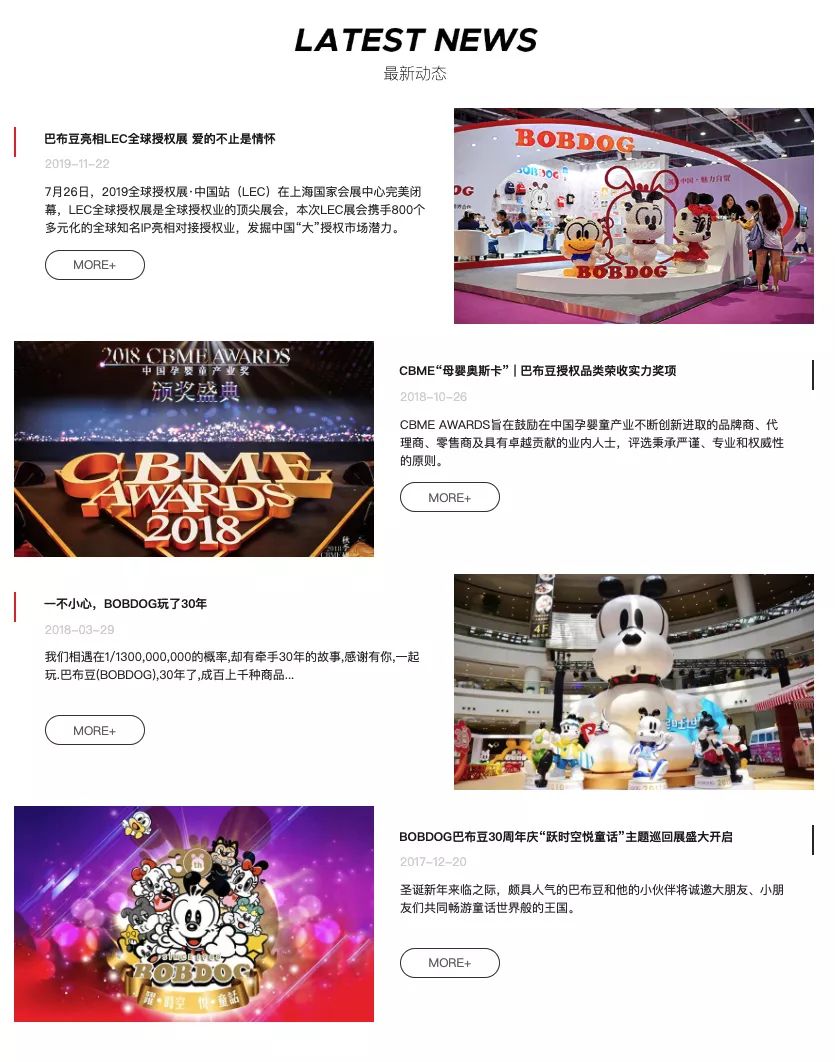Tap MORE+ under the LEC全球授权展 article
835x1062 pixels.
[95, 265]
